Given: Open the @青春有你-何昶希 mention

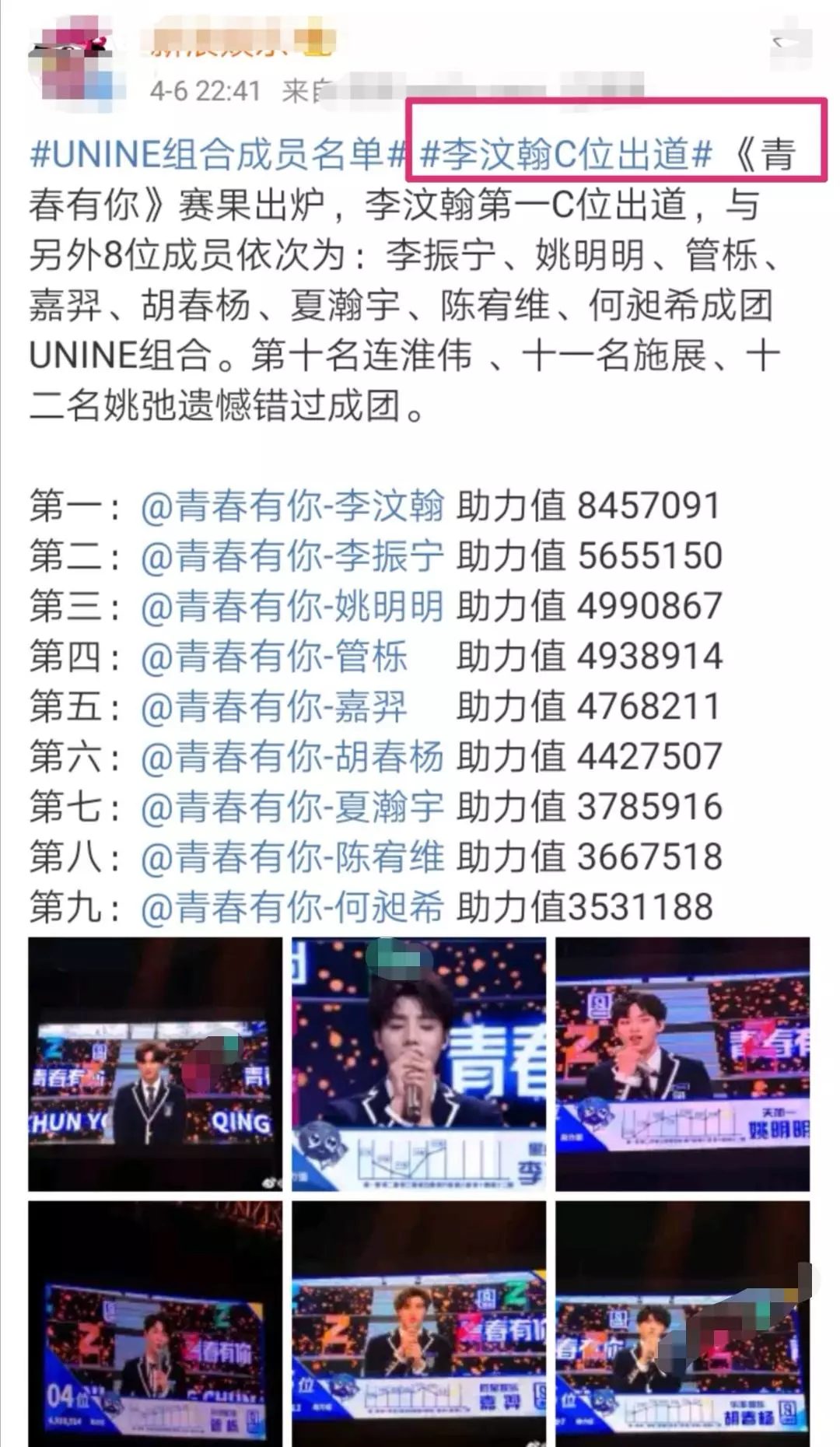Looking at the screenshot, I should [x=292, y=907].
